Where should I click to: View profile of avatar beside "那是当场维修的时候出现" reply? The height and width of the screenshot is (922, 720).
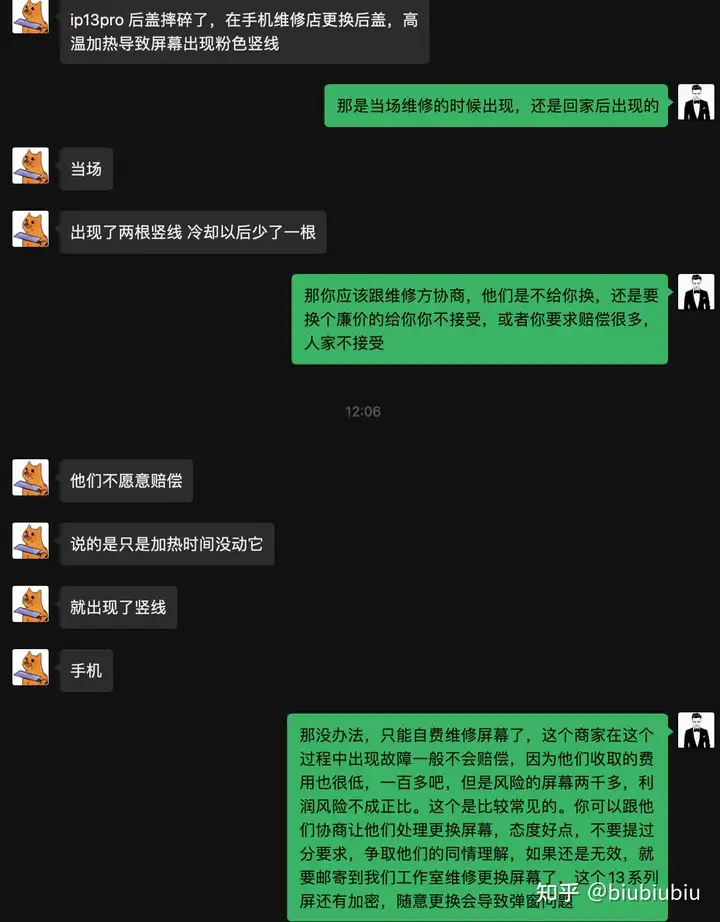pyautogui.click(x=696, y=102)
